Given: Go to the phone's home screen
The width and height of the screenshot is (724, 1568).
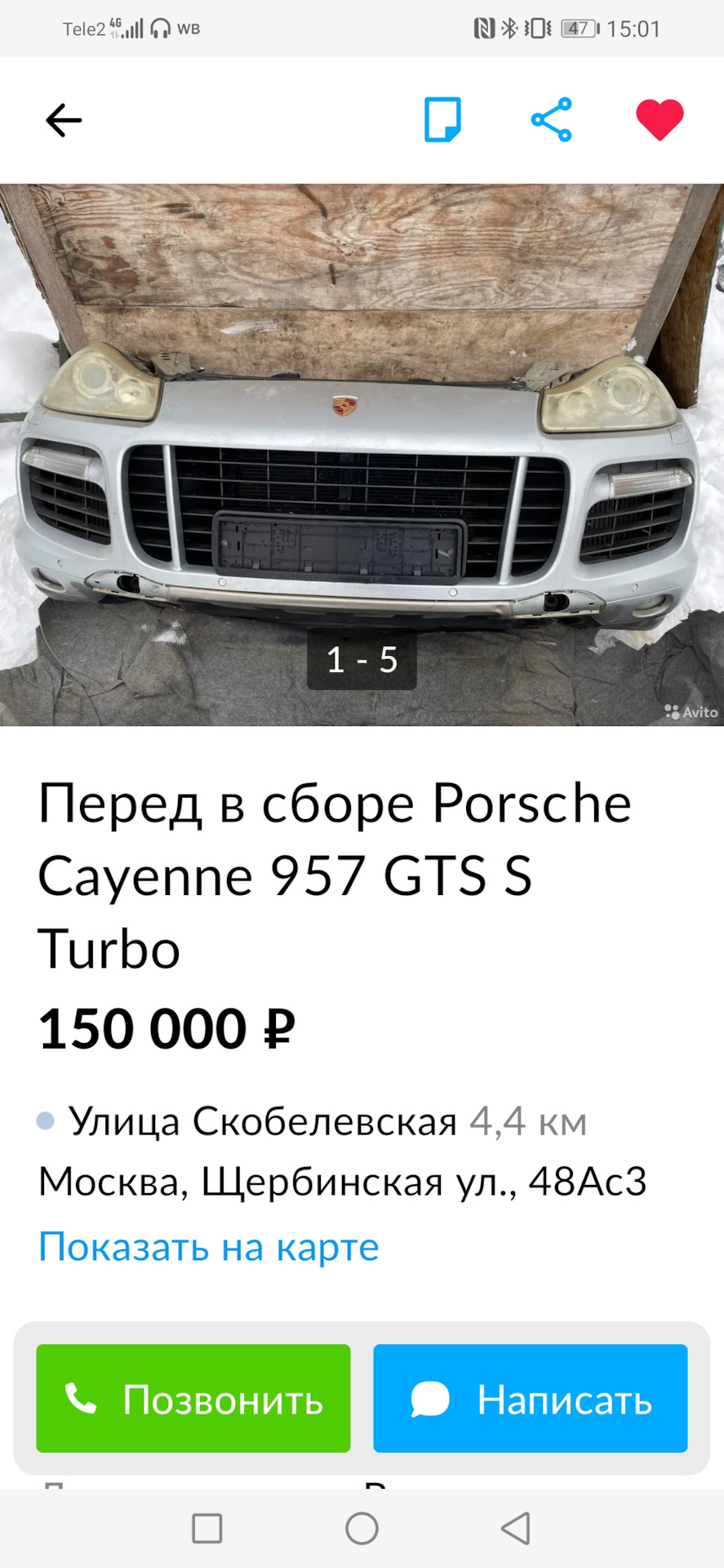Looking at the screenshot, I should point(362,1528).
